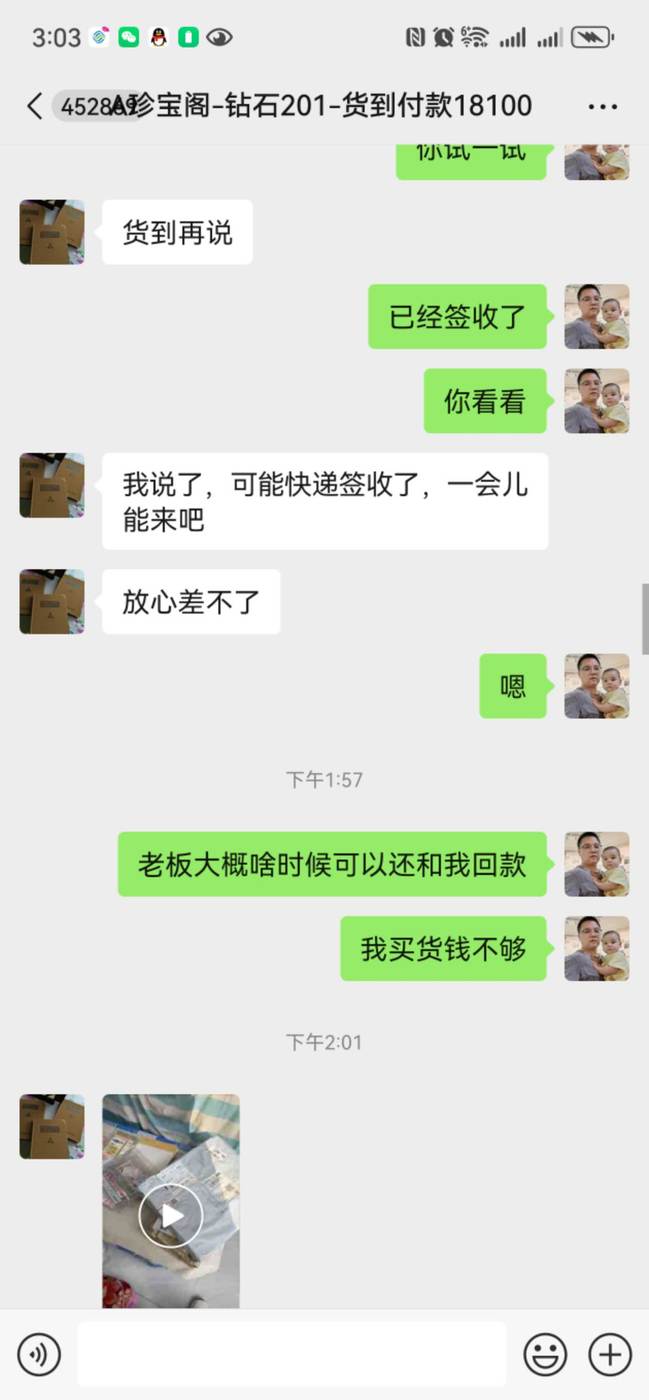649x1400 pixels.
Task: Open the plus attachment menu
Action: tap(610, 1355)
